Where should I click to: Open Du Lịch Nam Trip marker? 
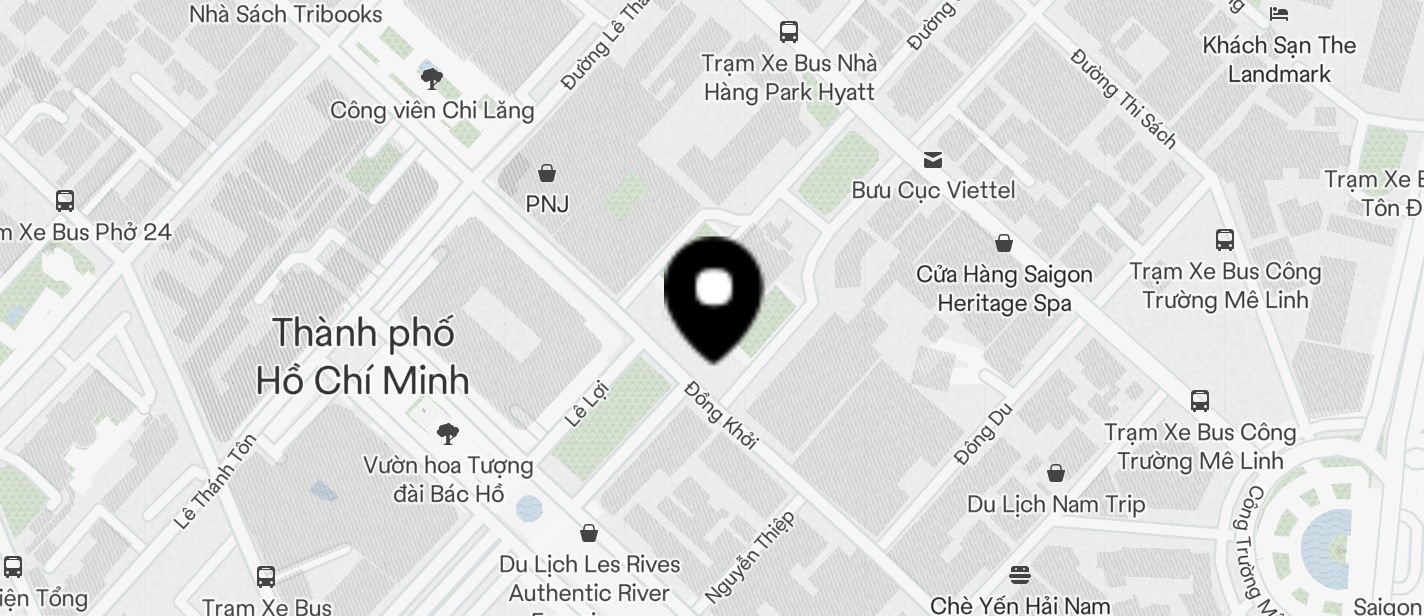1056,474
